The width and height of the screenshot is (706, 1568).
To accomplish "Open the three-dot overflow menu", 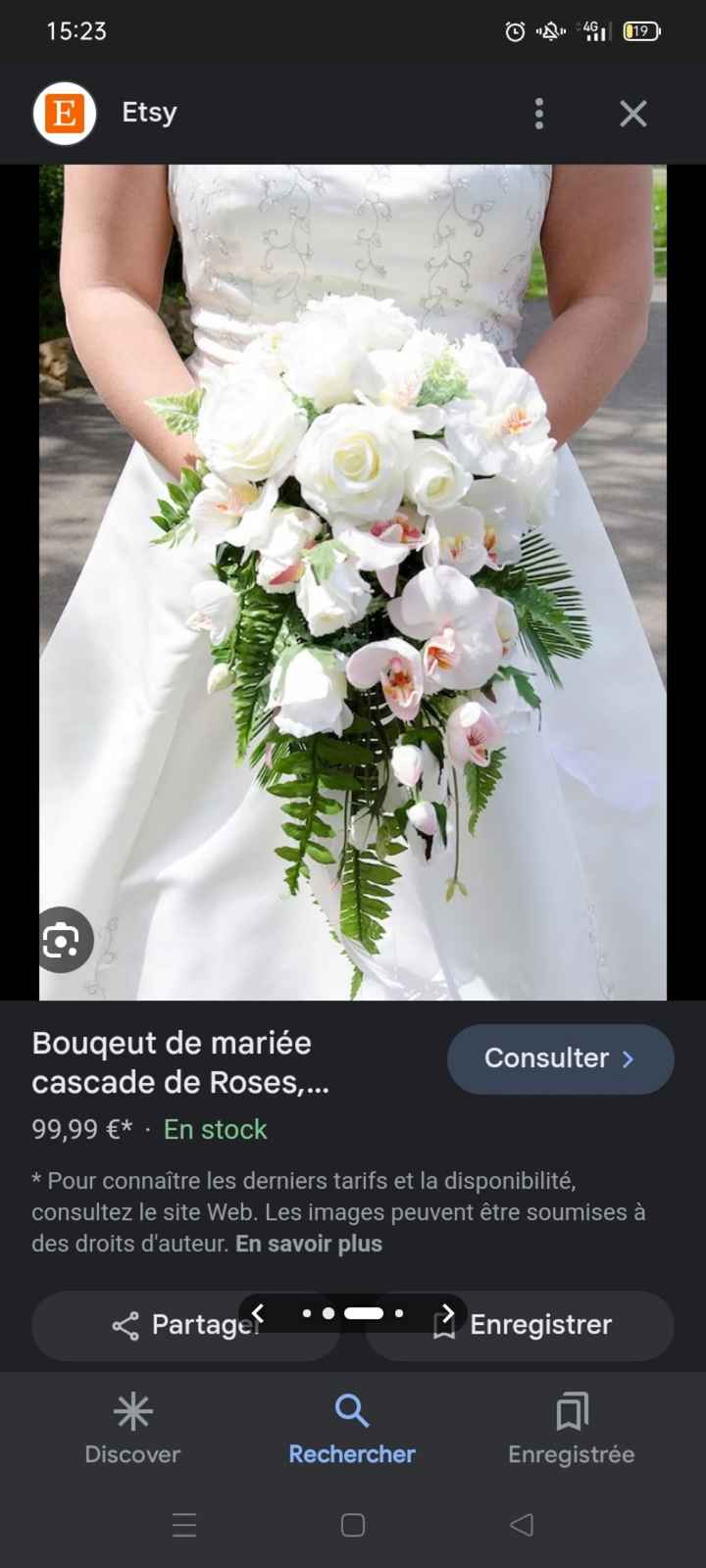I will coord(538,114).
